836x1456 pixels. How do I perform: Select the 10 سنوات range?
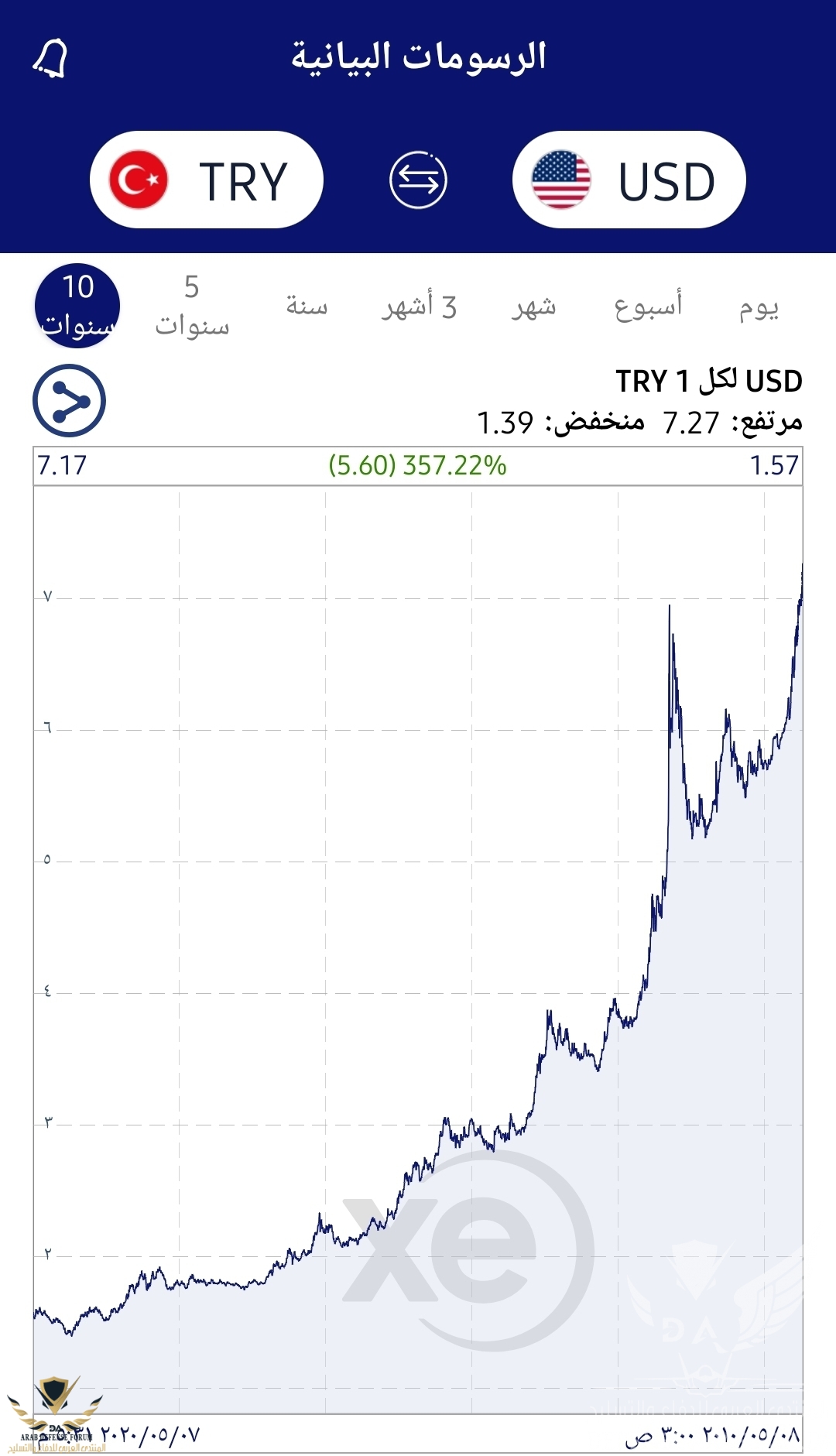[x=77, y=306]
